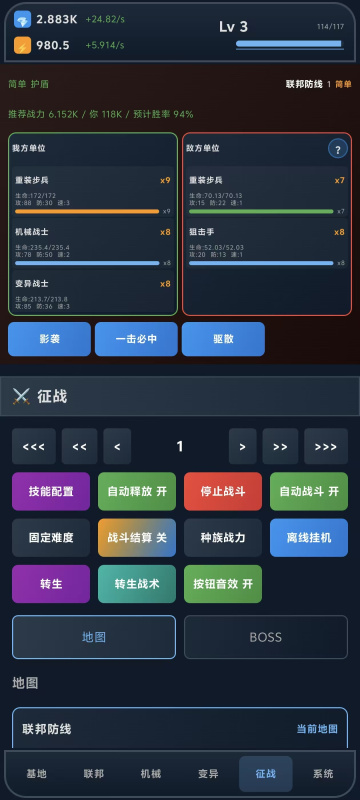Image resolution: width=360 pixels, height=800 pixels.
Task: Open 离线挂机 offline idle
Action: 309,537
